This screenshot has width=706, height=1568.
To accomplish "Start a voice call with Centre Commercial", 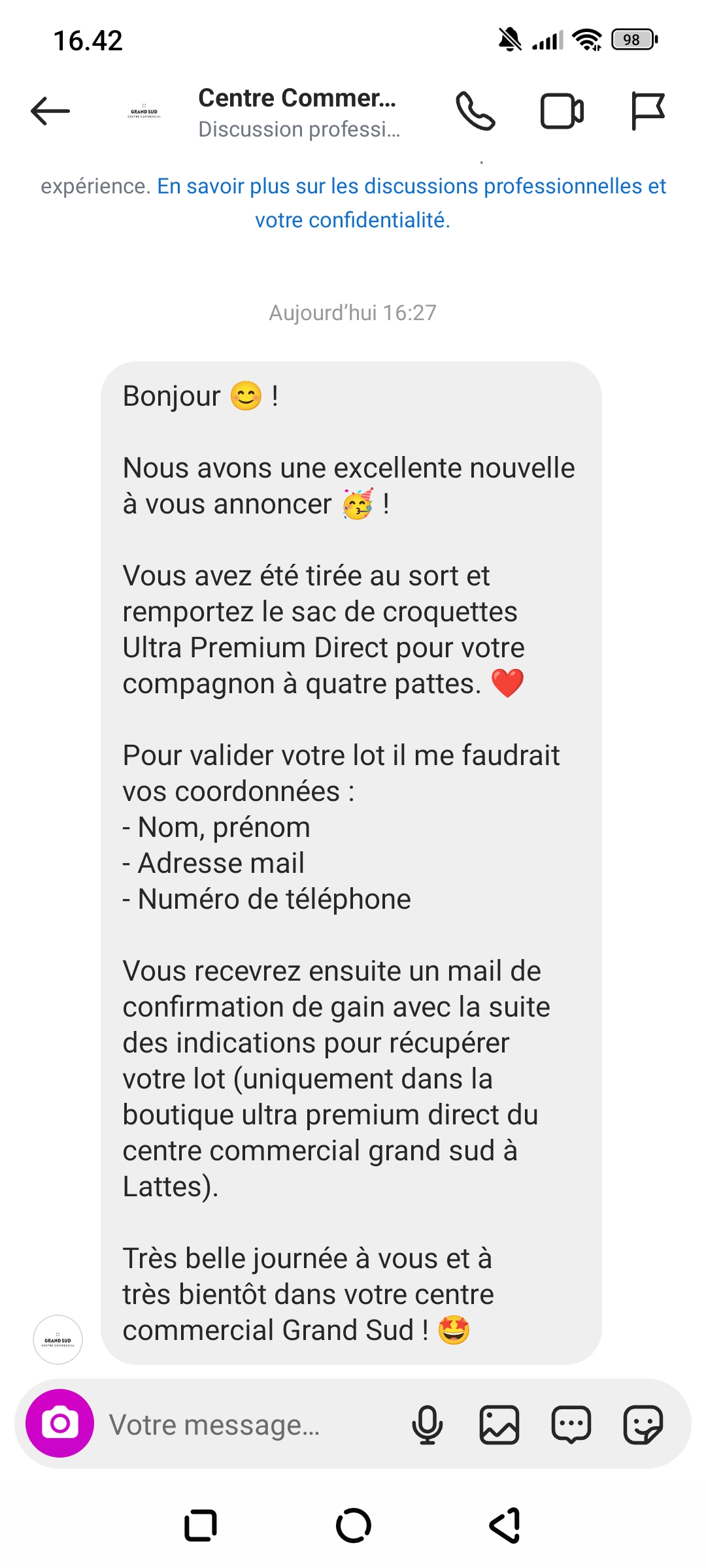I will pos(475,111).
